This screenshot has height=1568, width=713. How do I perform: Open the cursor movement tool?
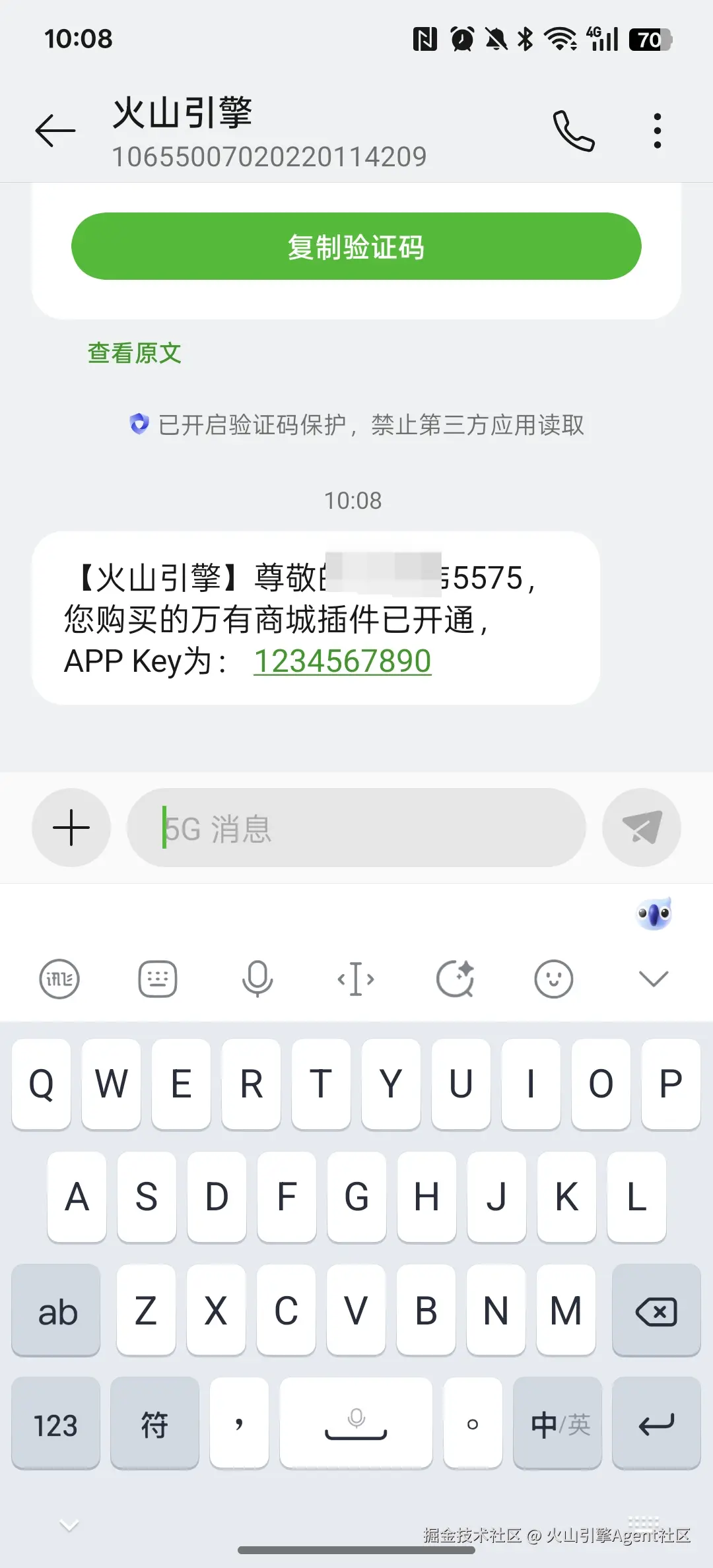click(356, 979)
